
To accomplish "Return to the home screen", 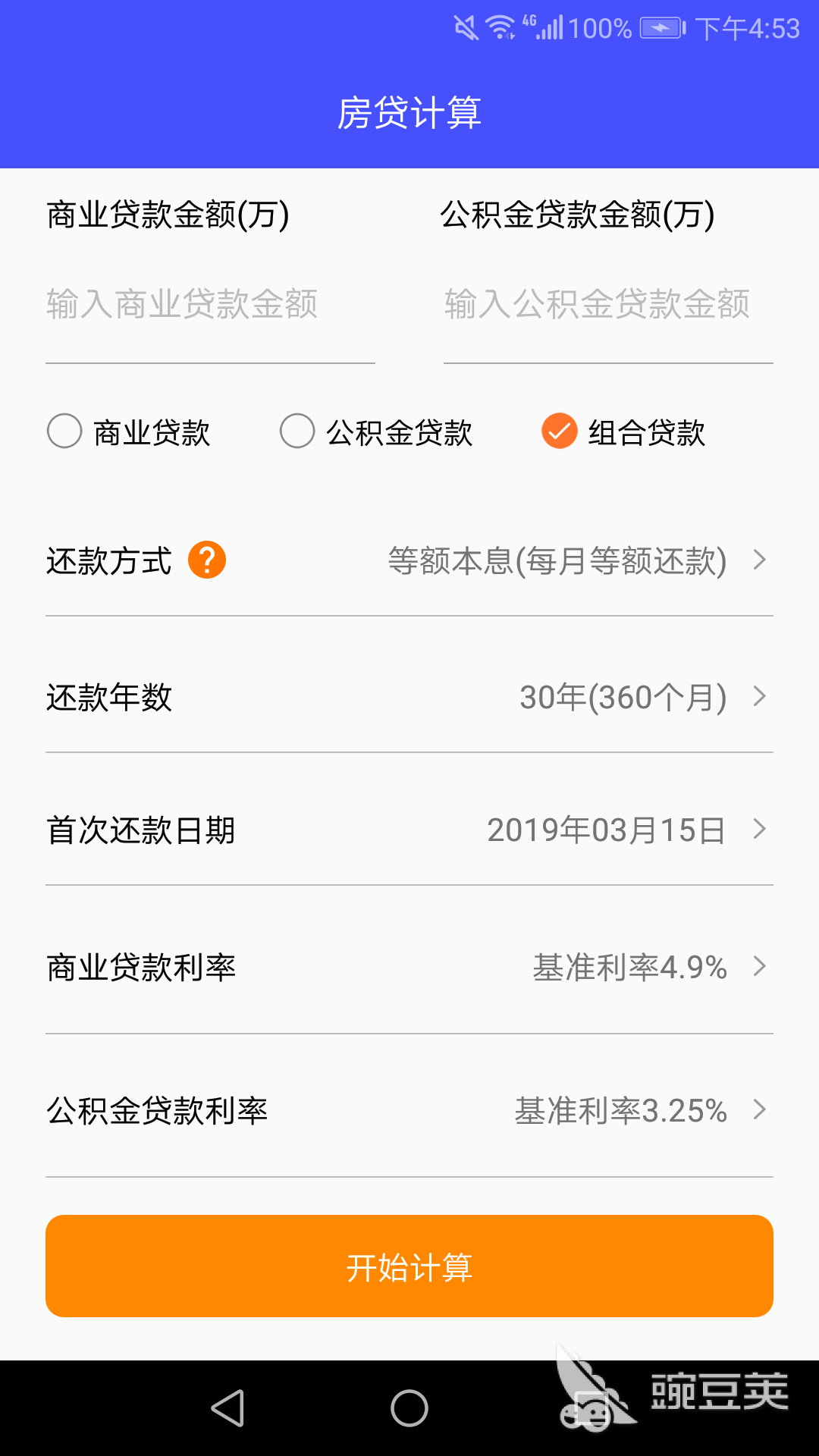I will tap(409, 1408).
